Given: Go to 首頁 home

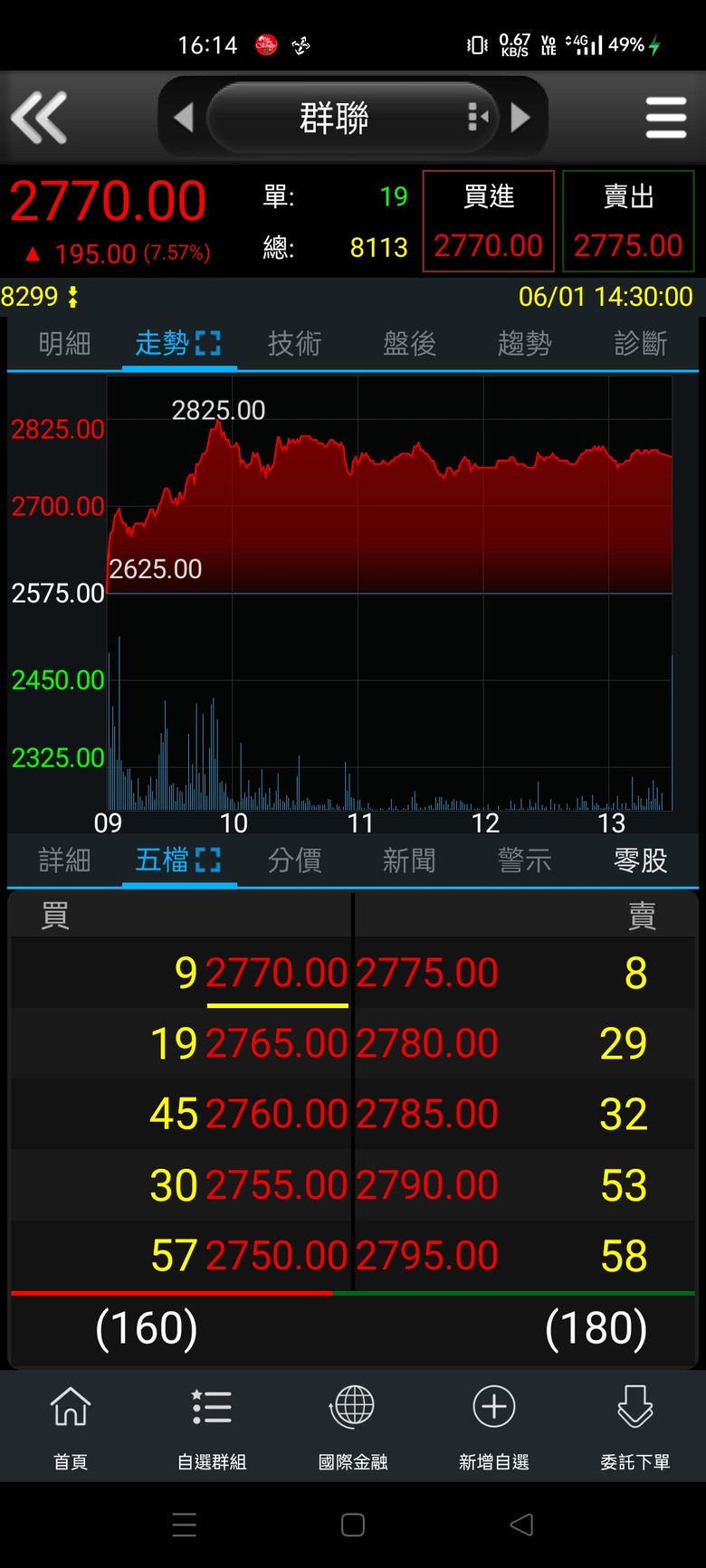Looking at the screenshot, I should pyautogui.click(x=71, y=1427).
